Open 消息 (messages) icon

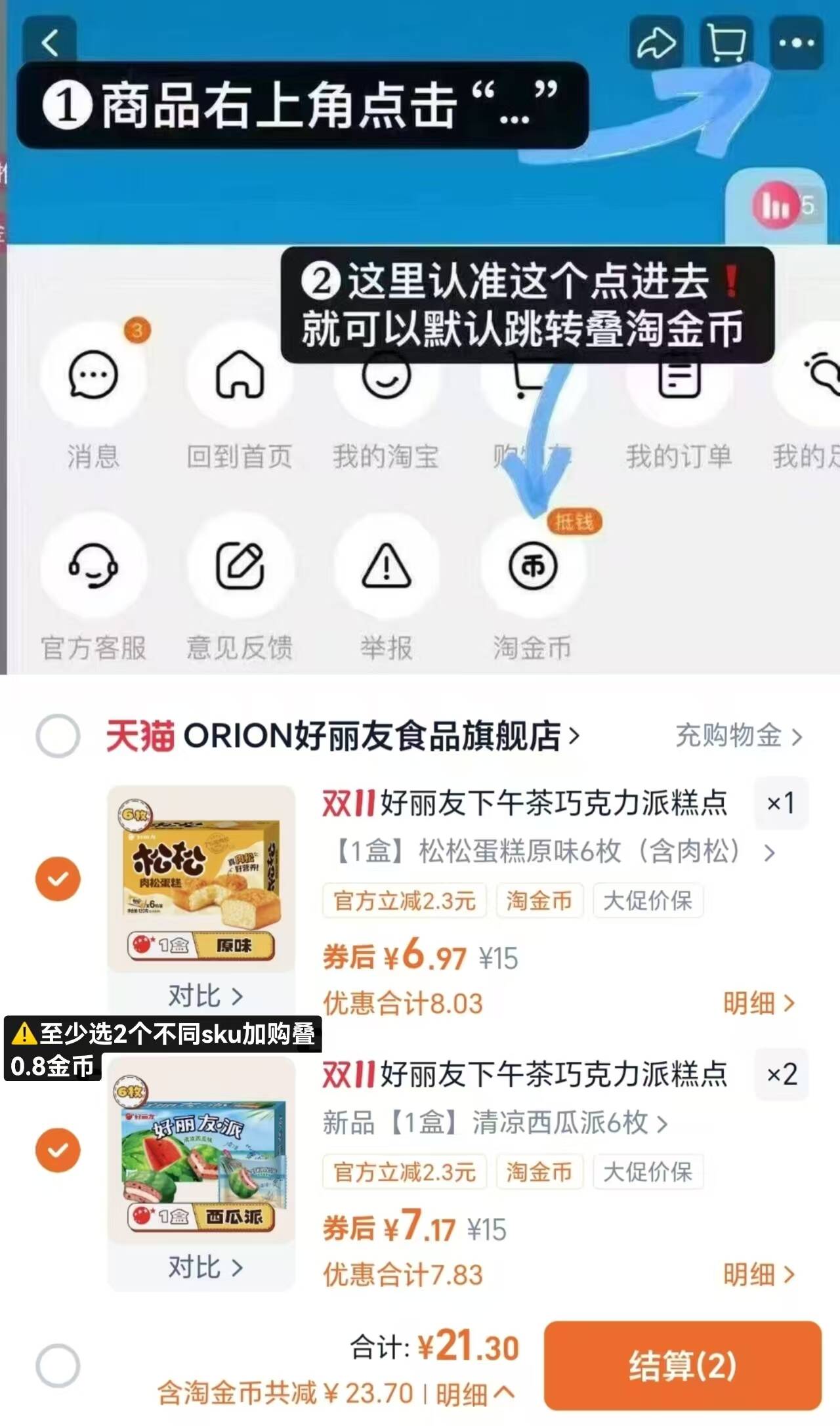pyautogui.click(x=93, y=374)
